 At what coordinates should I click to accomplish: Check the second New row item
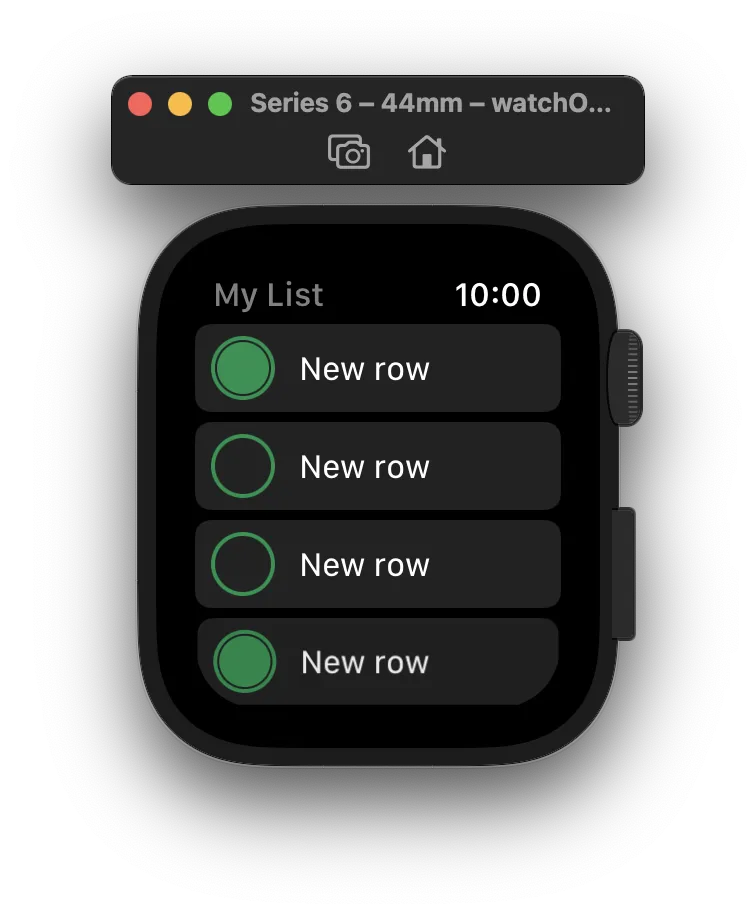243,466
